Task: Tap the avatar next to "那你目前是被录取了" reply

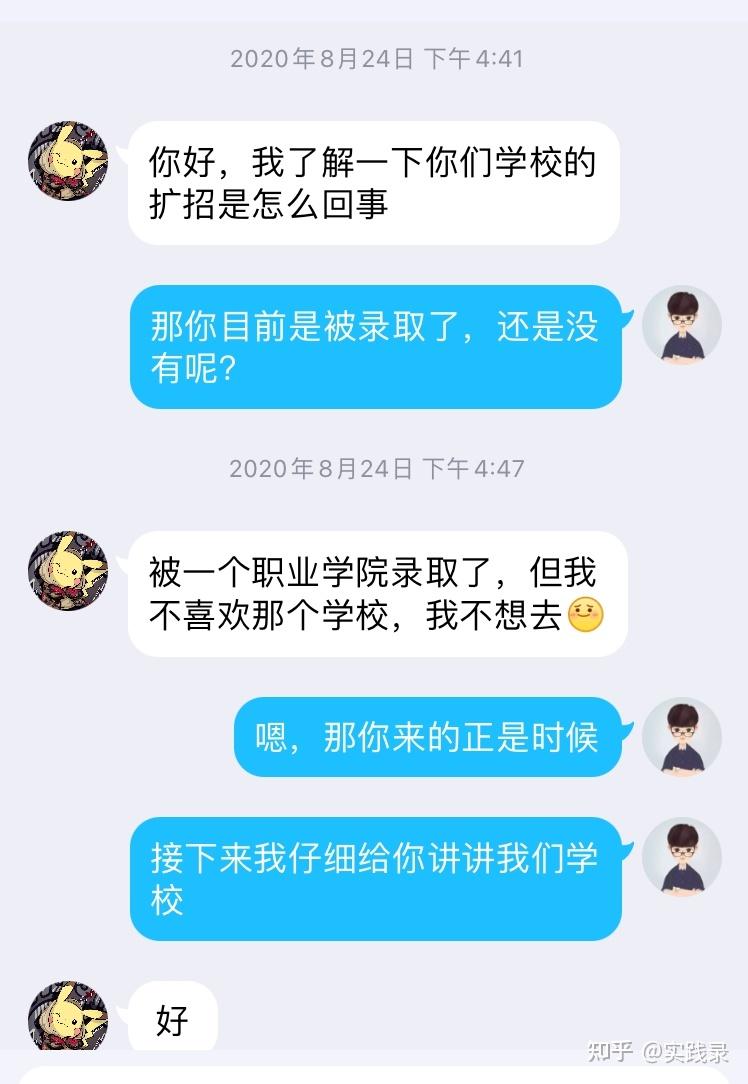Action: [x=681, y=326]
